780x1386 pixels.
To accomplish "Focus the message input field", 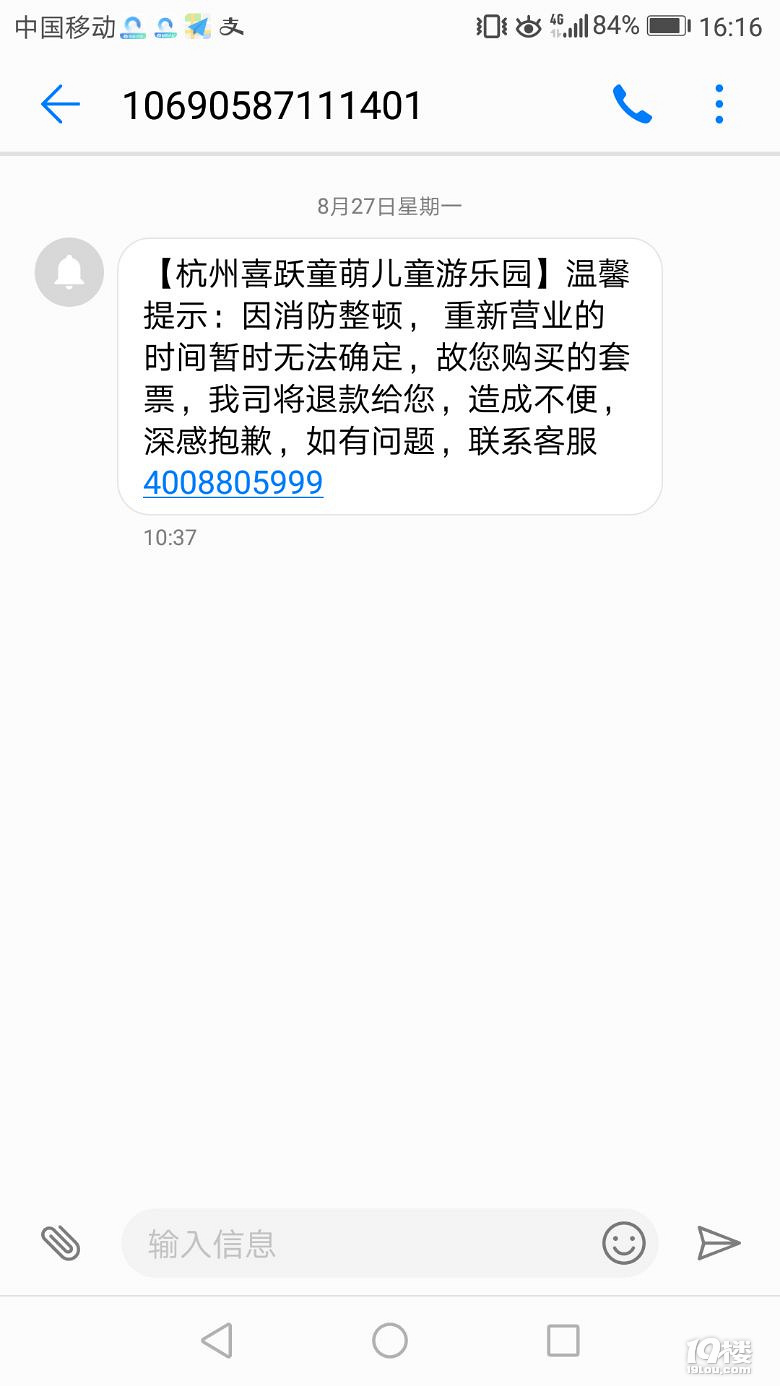I will coord(360,1243).
